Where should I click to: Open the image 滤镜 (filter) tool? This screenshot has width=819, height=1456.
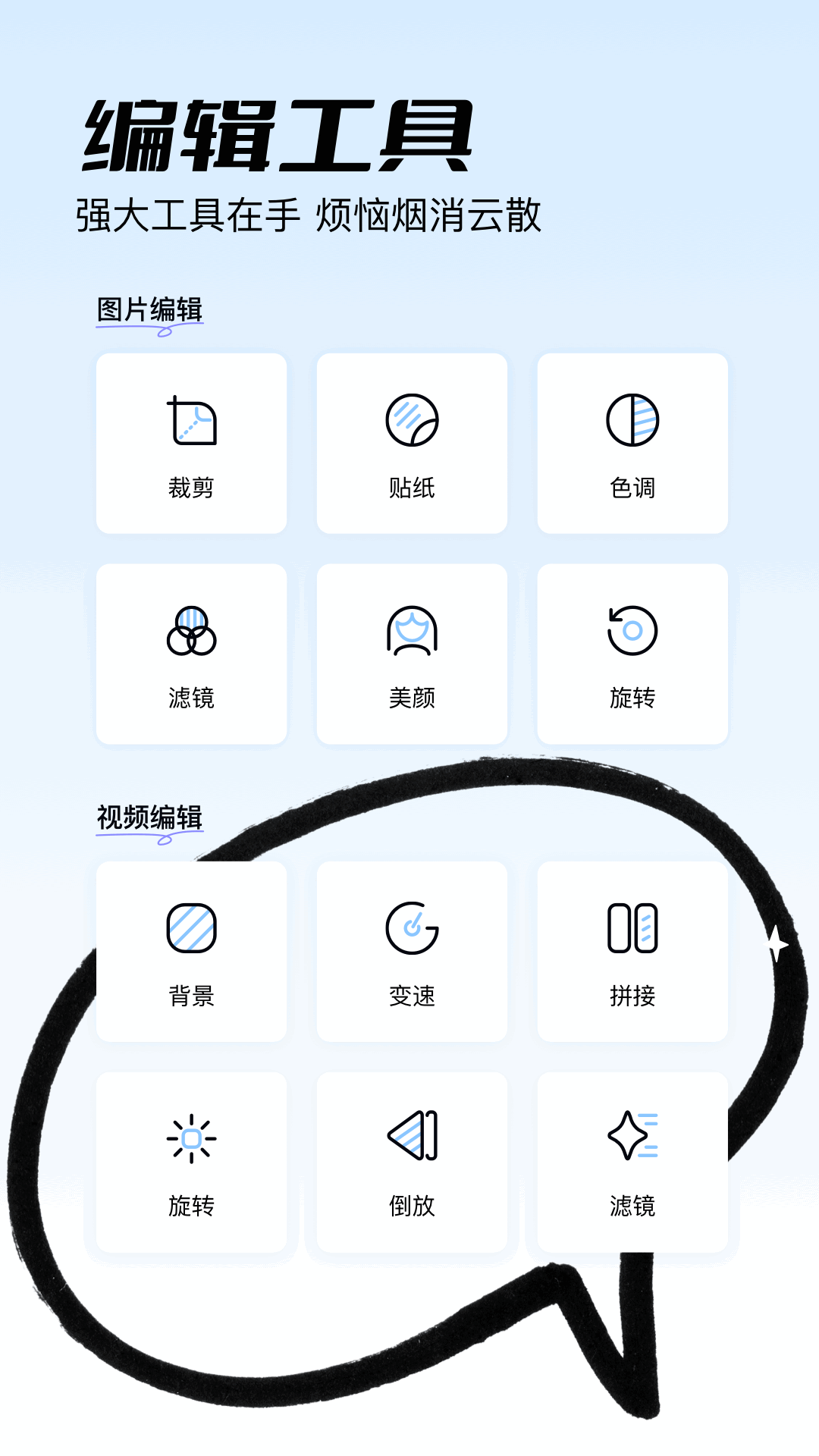pos(191,632)
